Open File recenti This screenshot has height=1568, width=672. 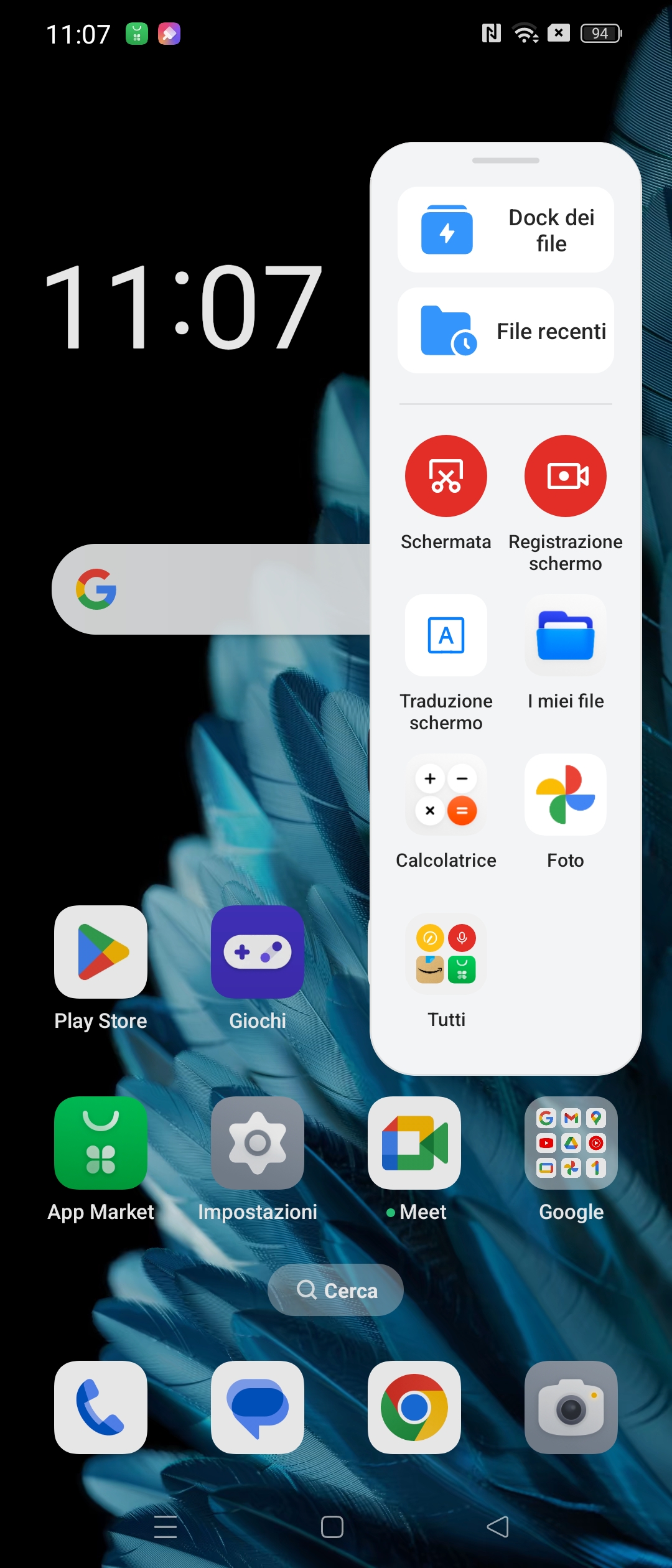505,330
